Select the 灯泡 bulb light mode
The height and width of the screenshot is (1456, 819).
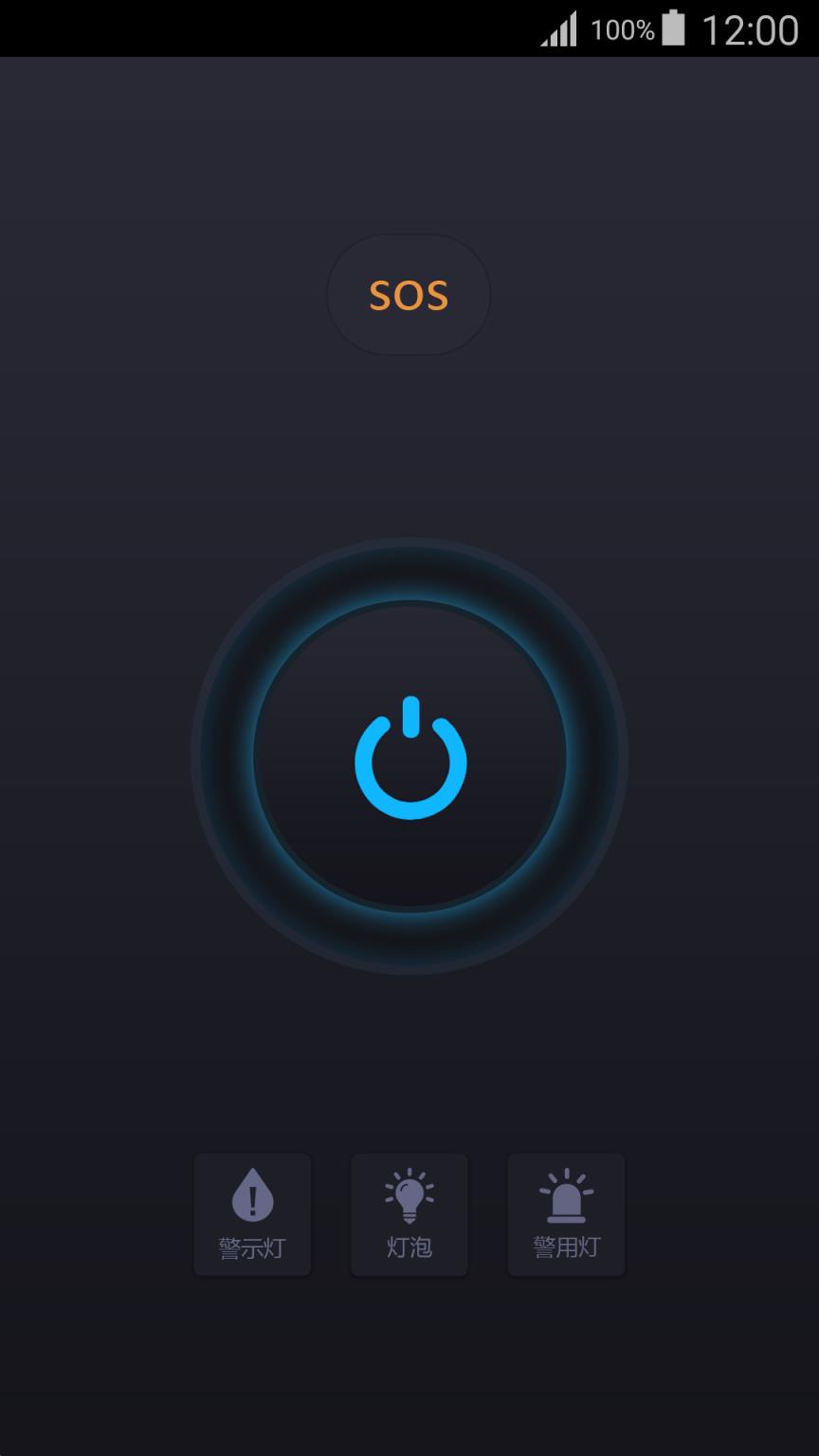click(x=409, y=1214)
